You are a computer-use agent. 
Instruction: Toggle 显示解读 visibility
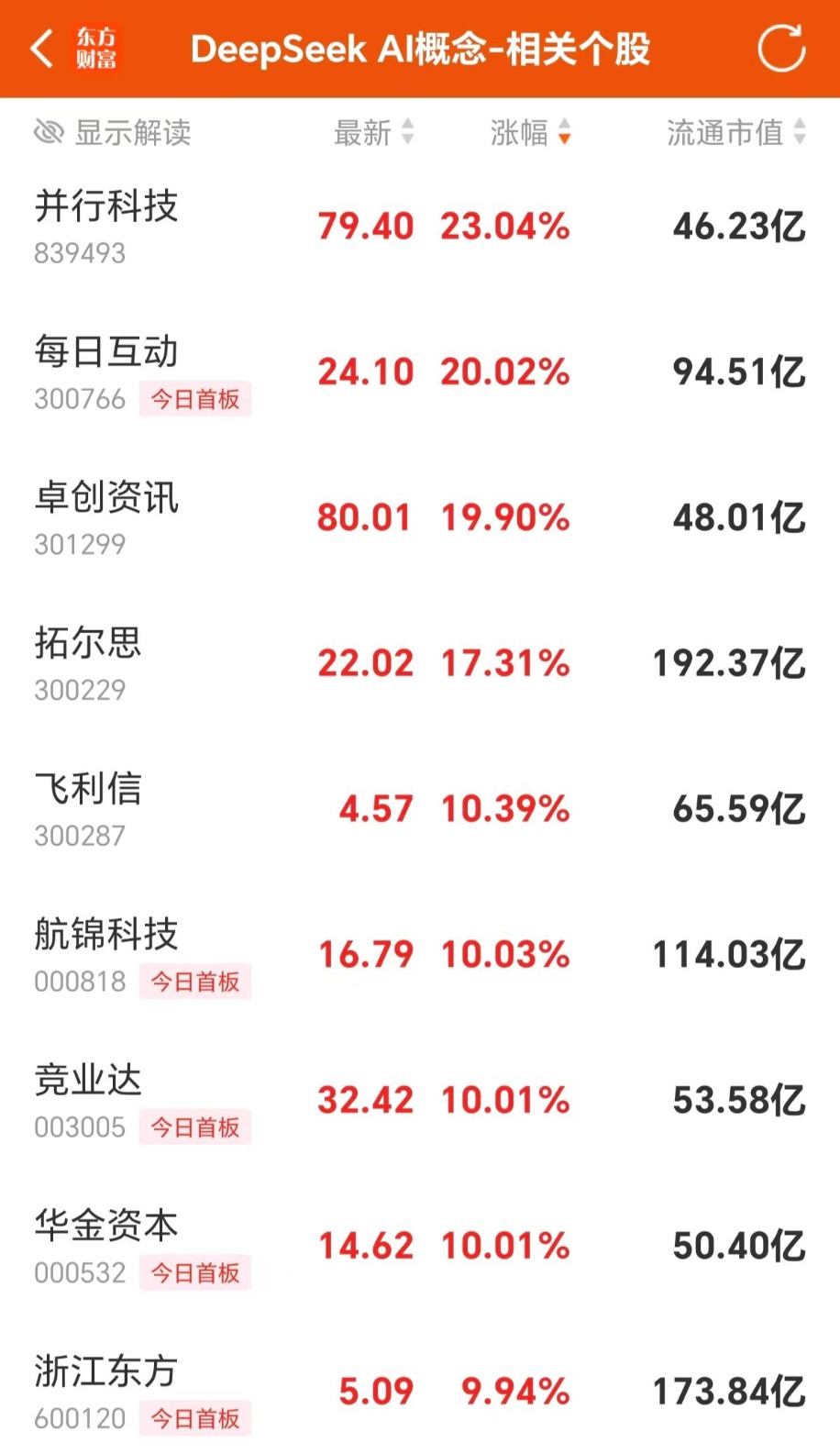click(113, 133)
